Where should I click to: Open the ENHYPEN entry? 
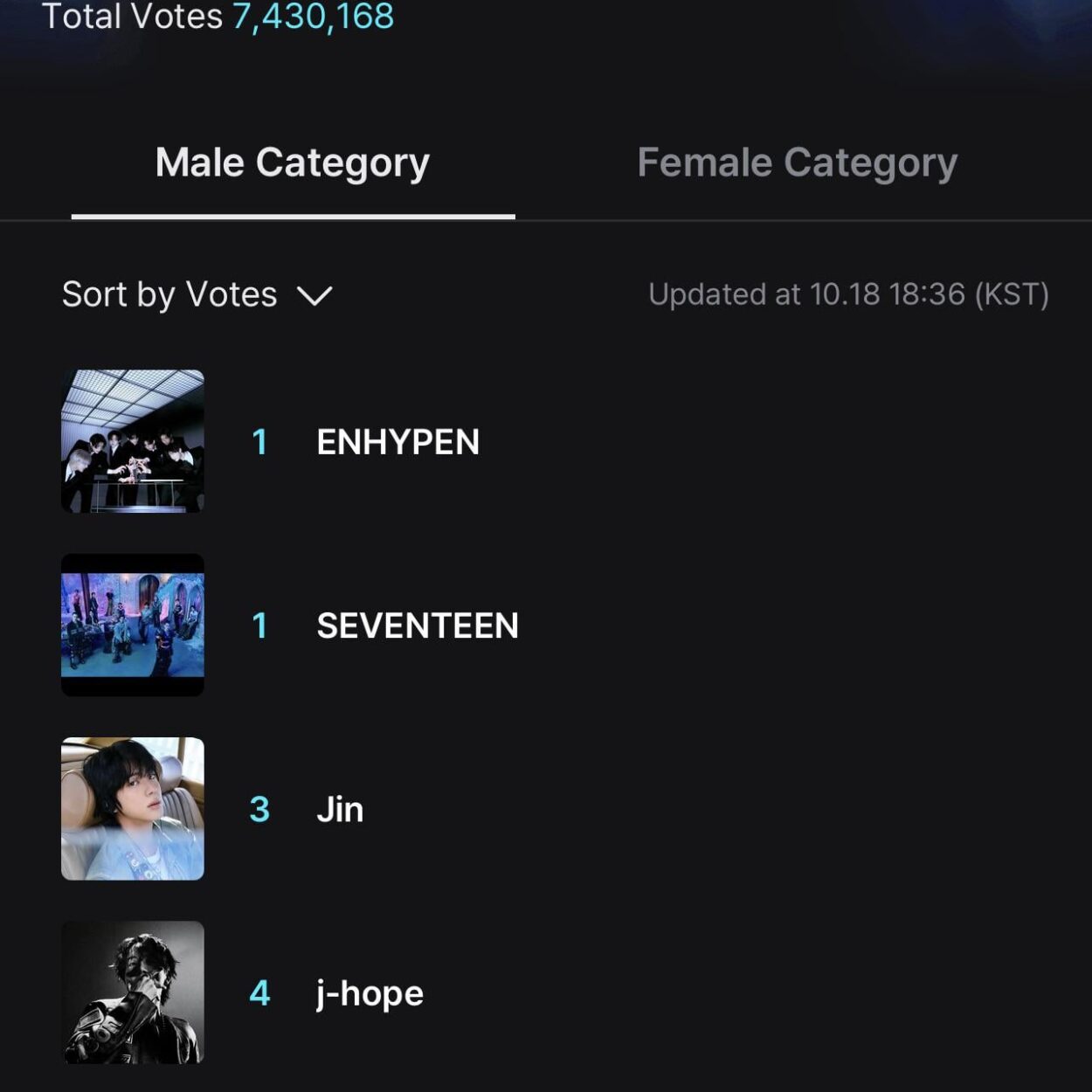point(397,442)
